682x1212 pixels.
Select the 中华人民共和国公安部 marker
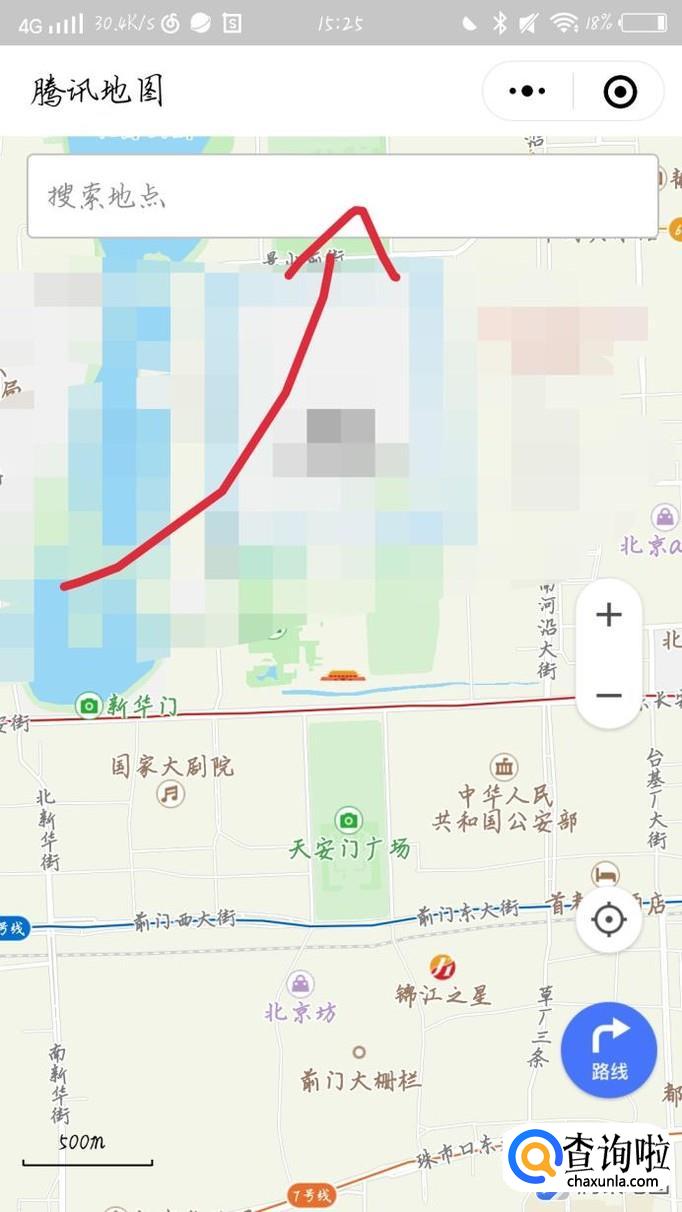pos(504,768)
